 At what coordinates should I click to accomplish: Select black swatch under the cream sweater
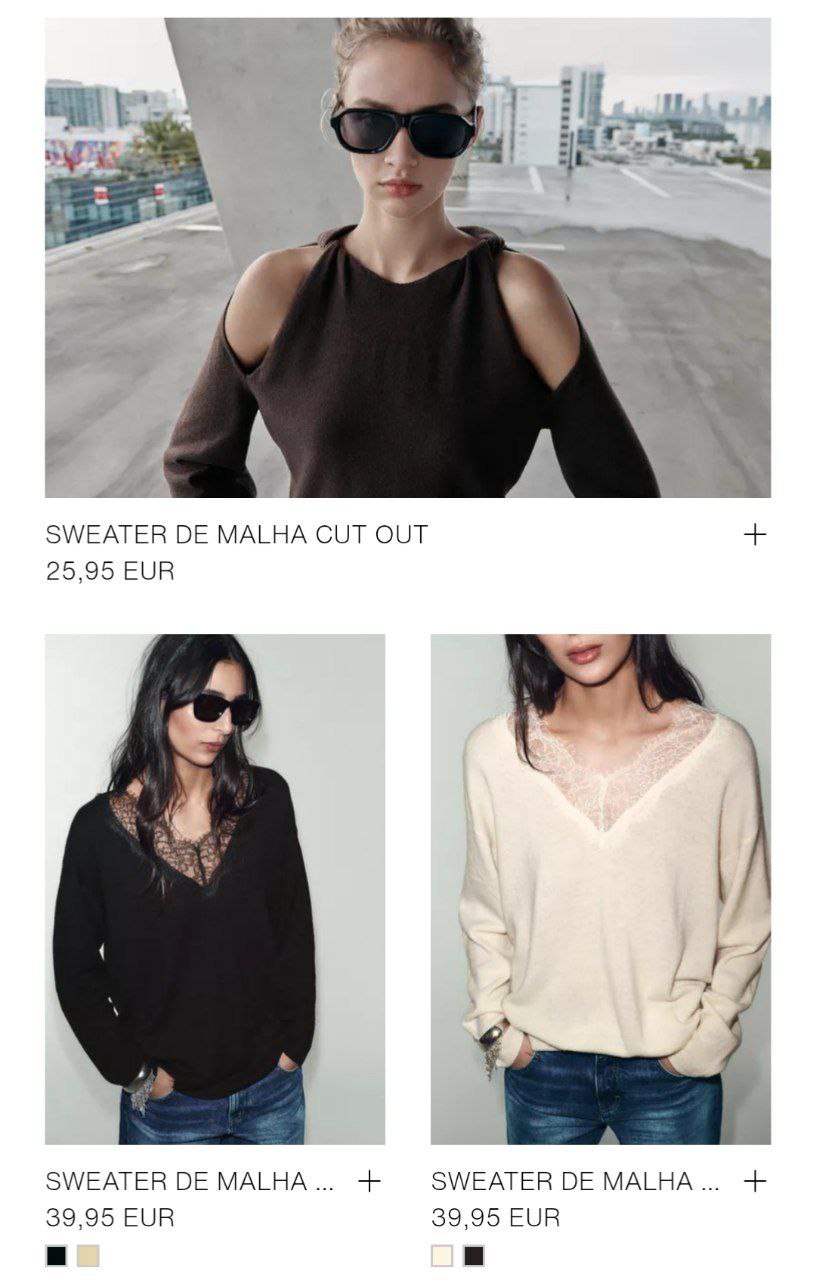coord(473,1255)
